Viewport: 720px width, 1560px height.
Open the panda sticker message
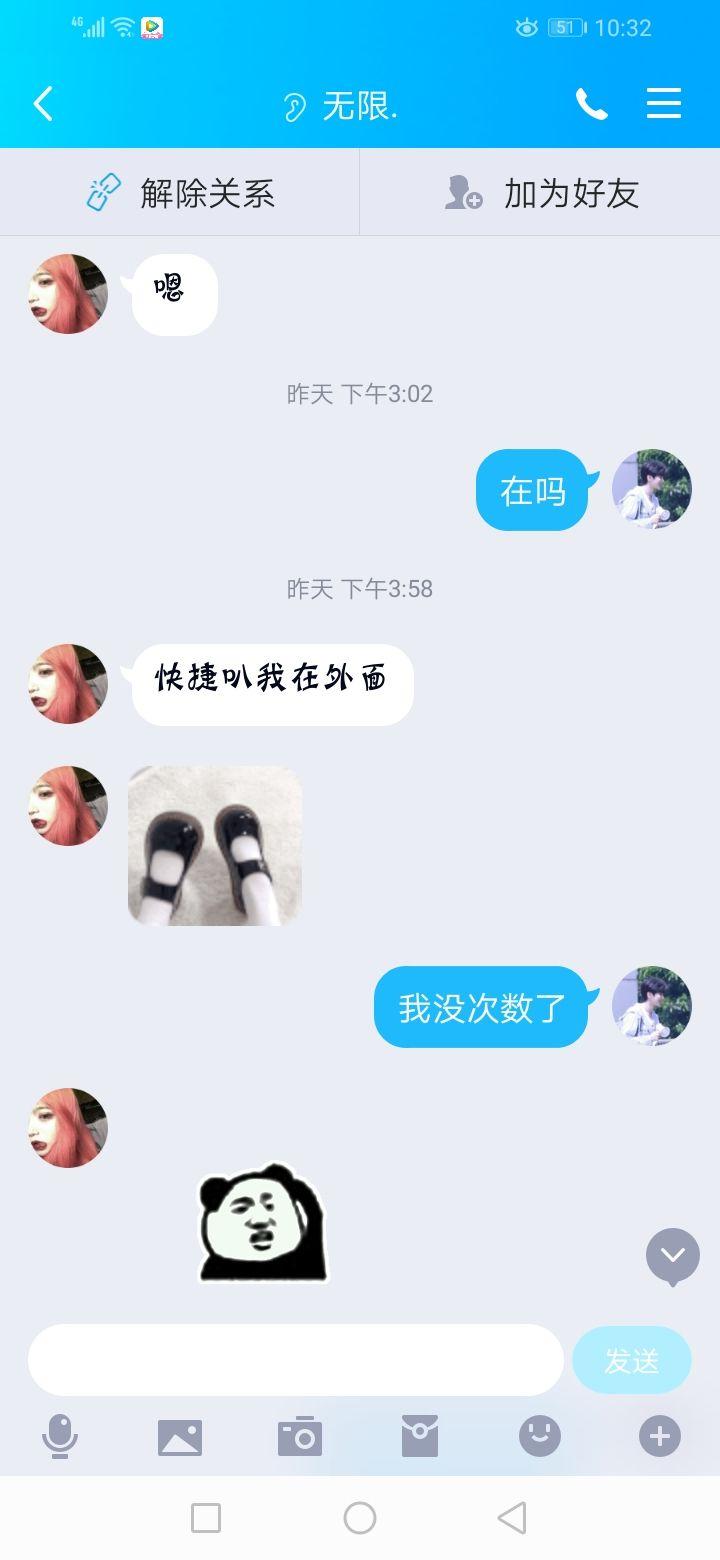(x=263, y=1223)
